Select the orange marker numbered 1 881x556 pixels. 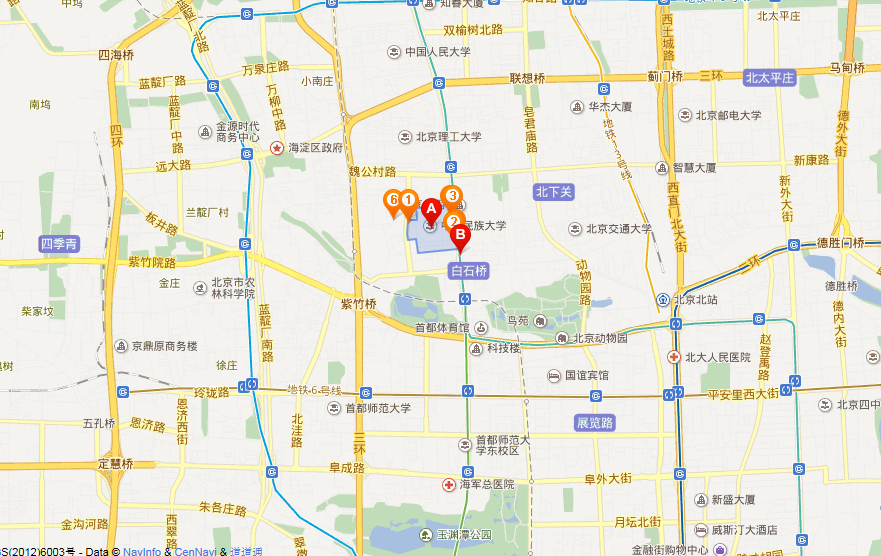[x=408, y=200]
